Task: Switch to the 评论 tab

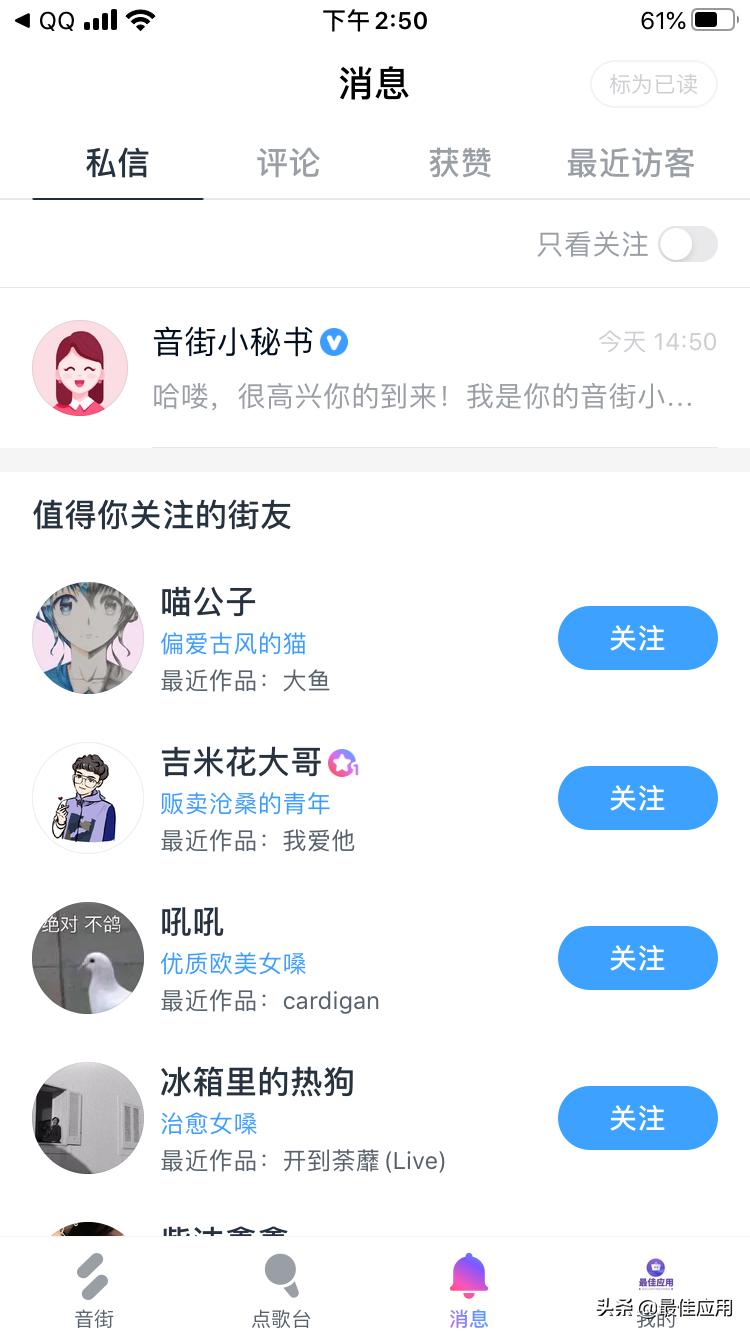Action: point(287,163)
